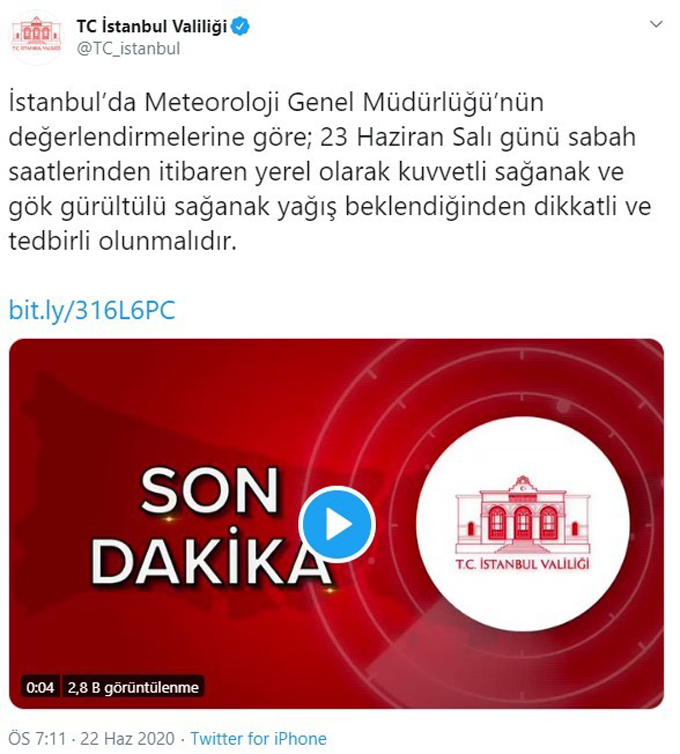The width and height of the screenshot is (680, 754).
Task: Open the tweet options chevron menu
Action: [x=654, y=26]
